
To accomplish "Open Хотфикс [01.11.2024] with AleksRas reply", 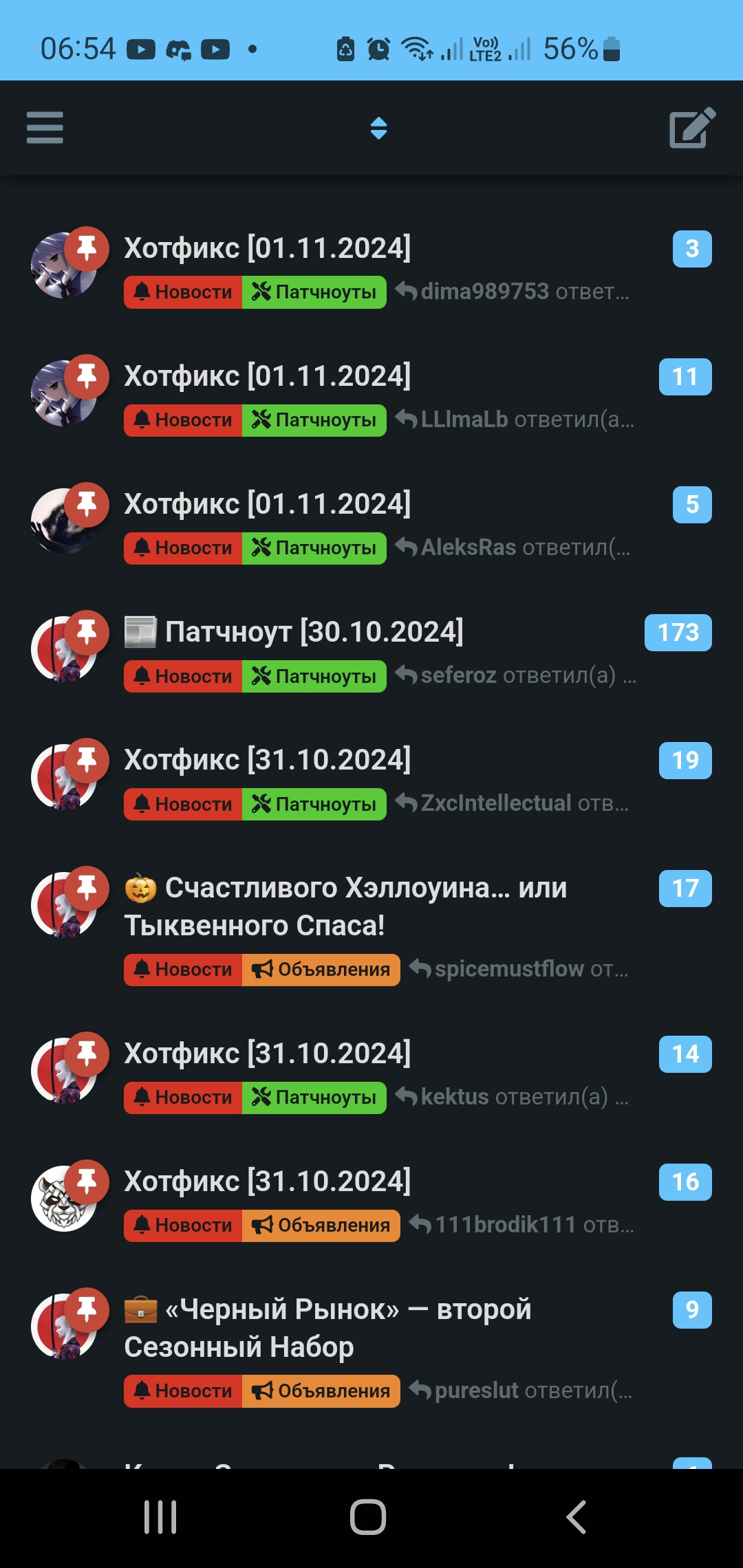I will click(x=267, y=504).
